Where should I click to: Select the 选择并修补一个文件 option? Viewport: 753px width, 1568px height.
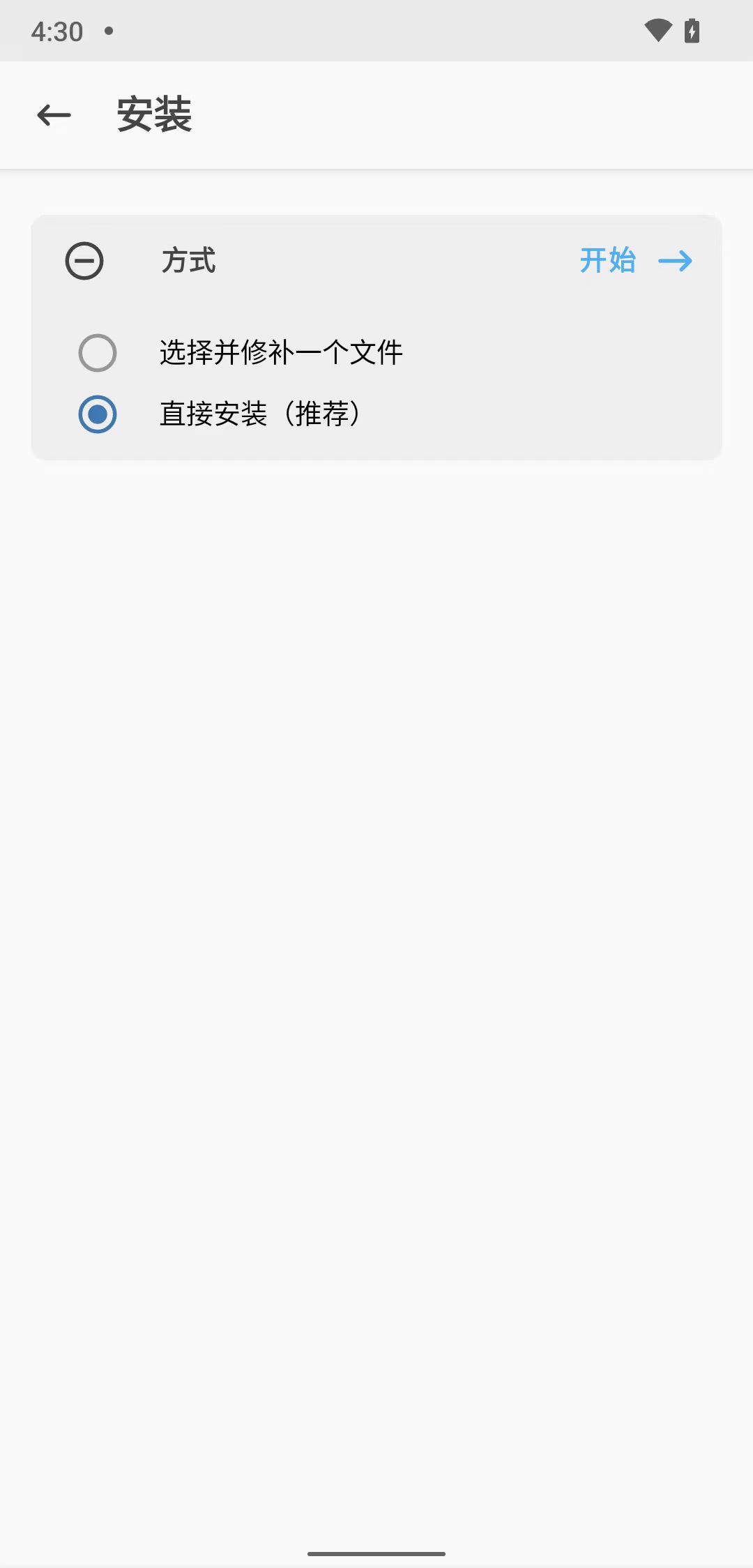point(281,352)
